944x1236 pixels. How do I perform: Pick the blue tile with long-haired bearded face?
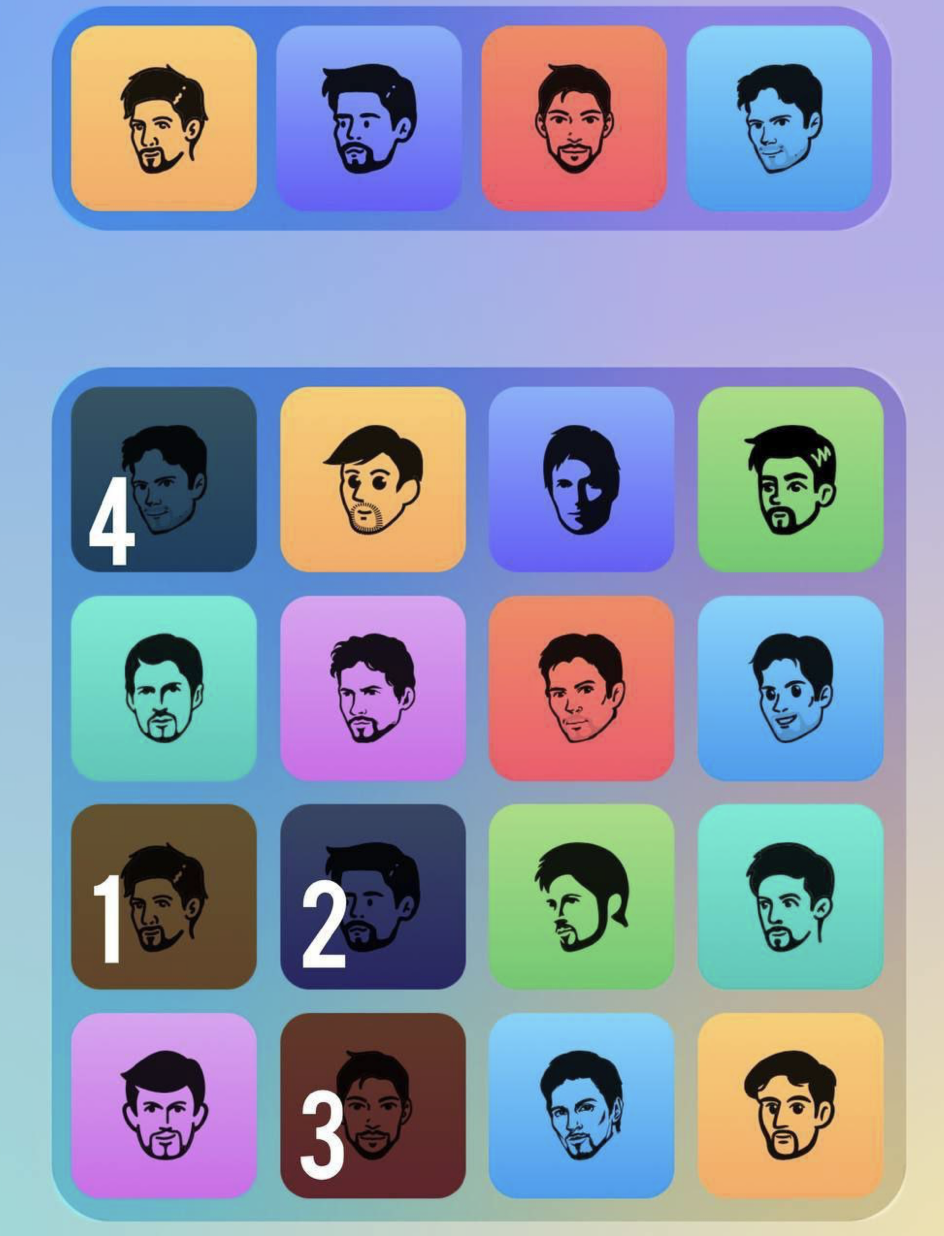[581, 1105]
